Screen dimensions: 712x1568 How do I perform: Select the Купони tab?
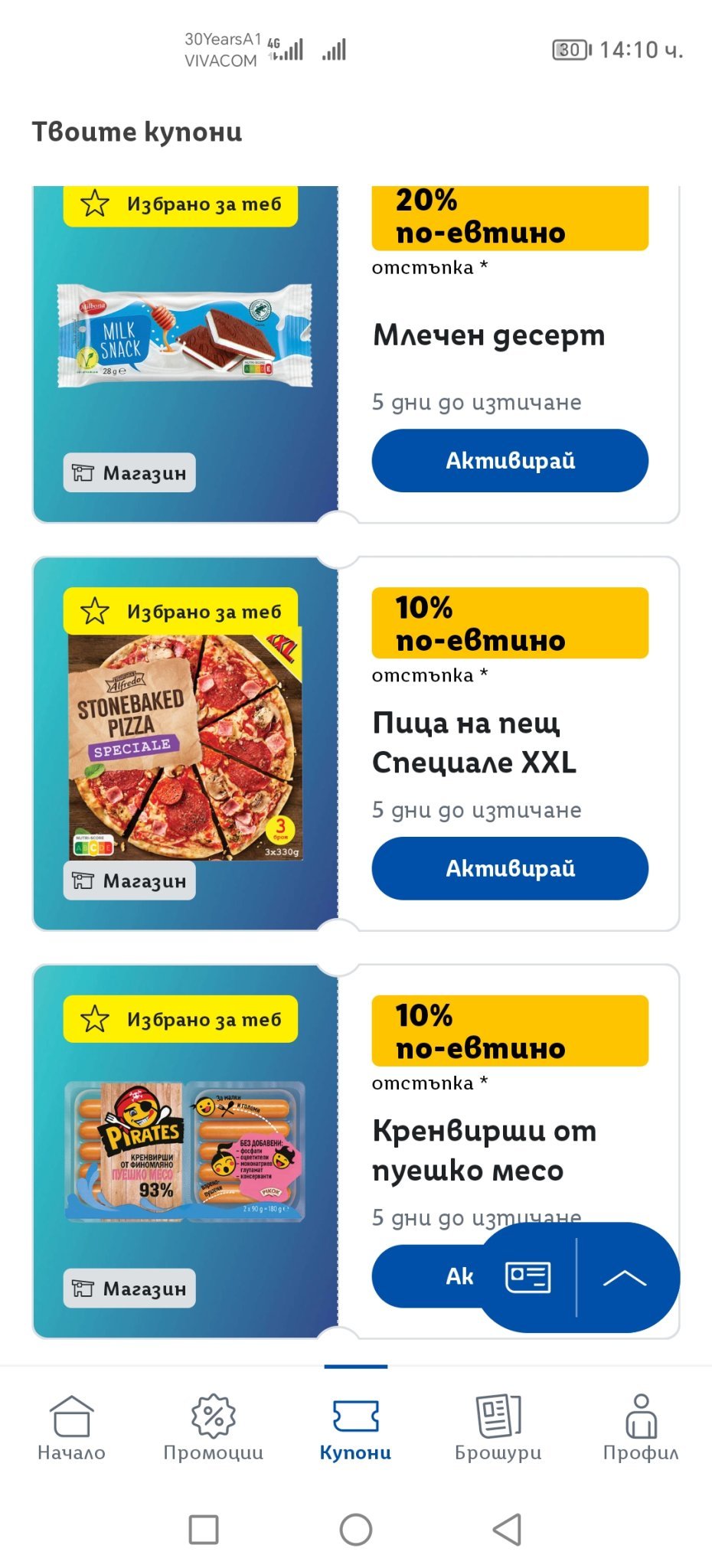coord(356,1428)
